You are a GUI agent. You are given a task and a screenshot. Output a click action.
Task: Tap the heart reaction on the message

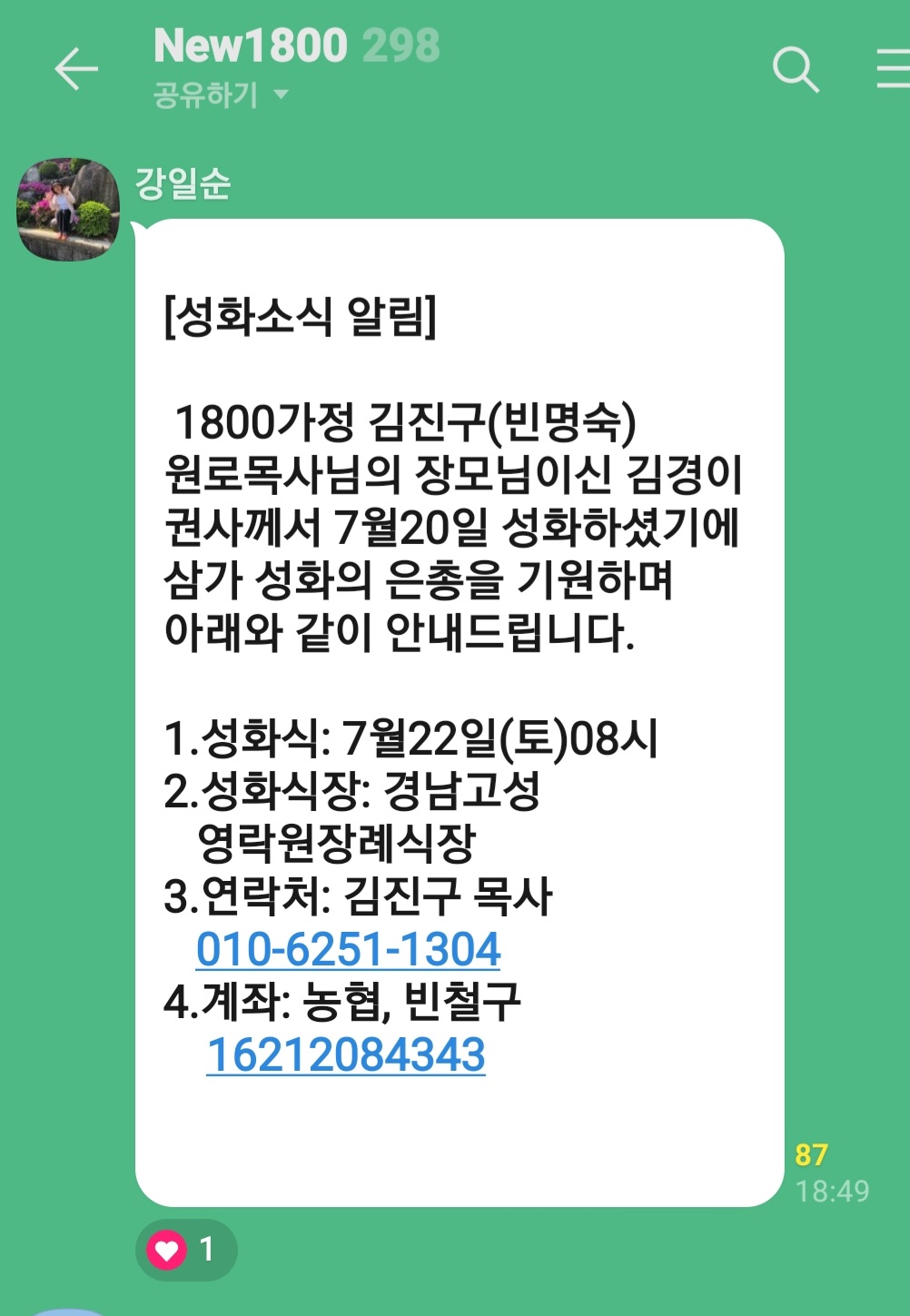pyautogui.click(x=185, y=1250)
